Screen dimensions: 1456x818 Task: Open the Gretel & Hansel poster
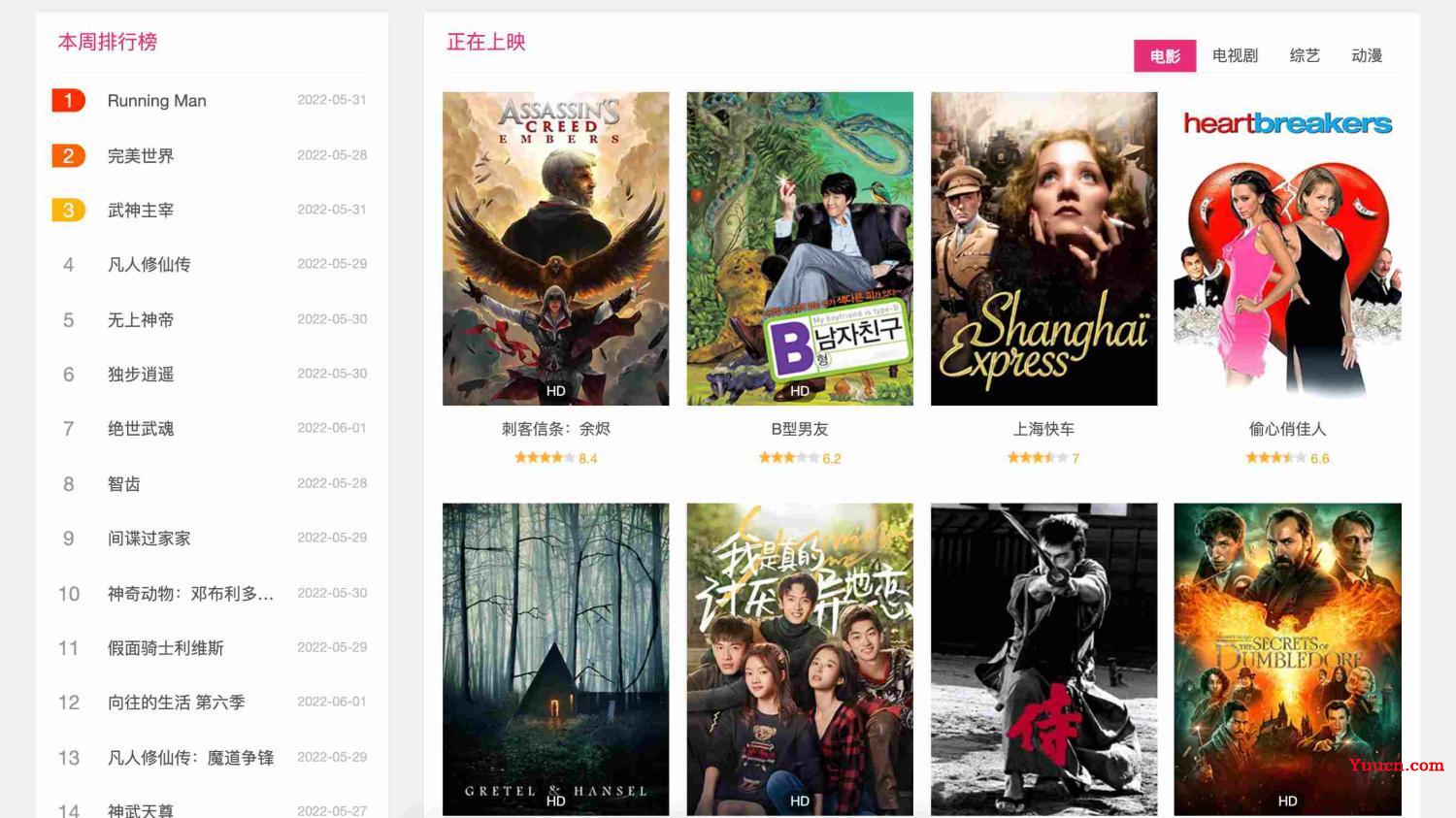tap(555, 659)
